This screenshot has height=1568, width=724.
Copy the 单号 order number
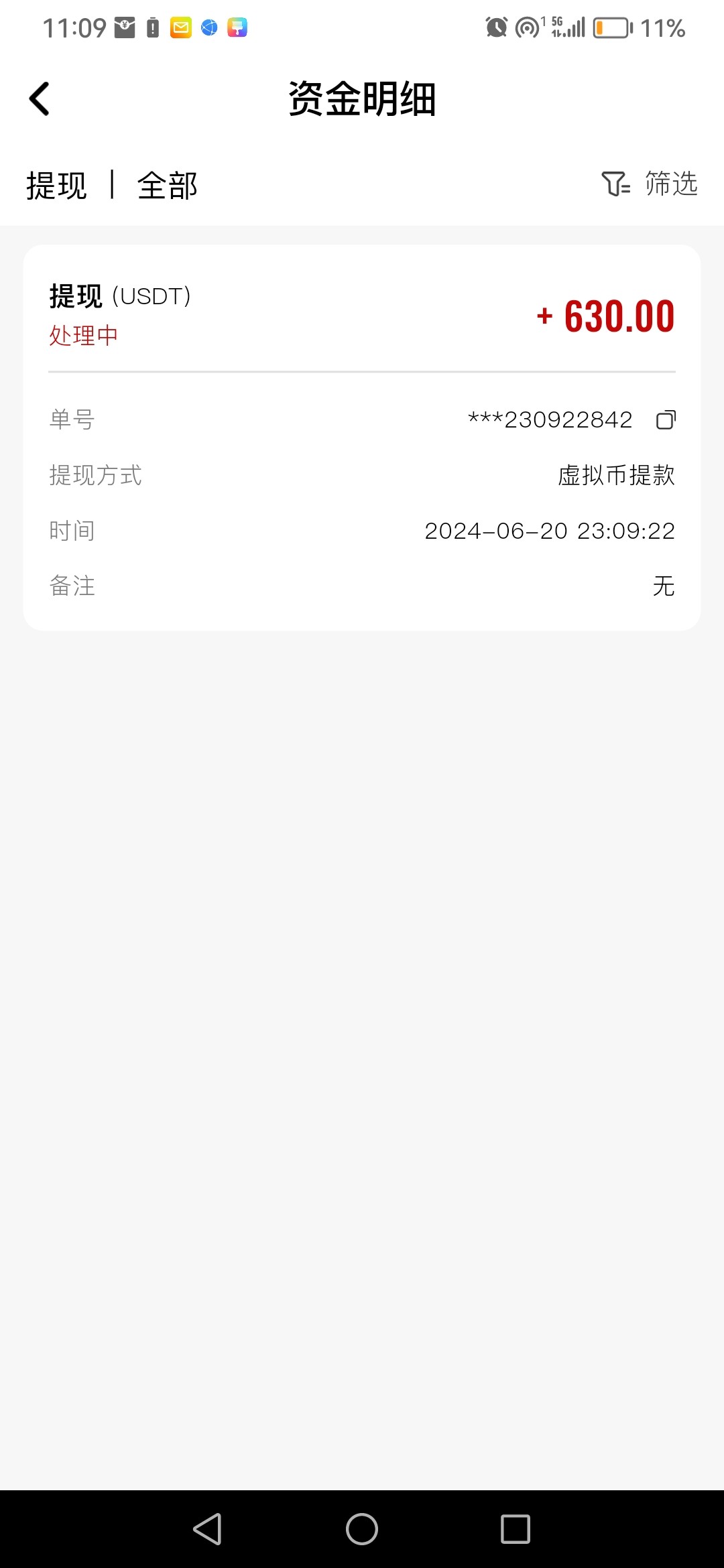pyautogui.click(x=665, y=420)
